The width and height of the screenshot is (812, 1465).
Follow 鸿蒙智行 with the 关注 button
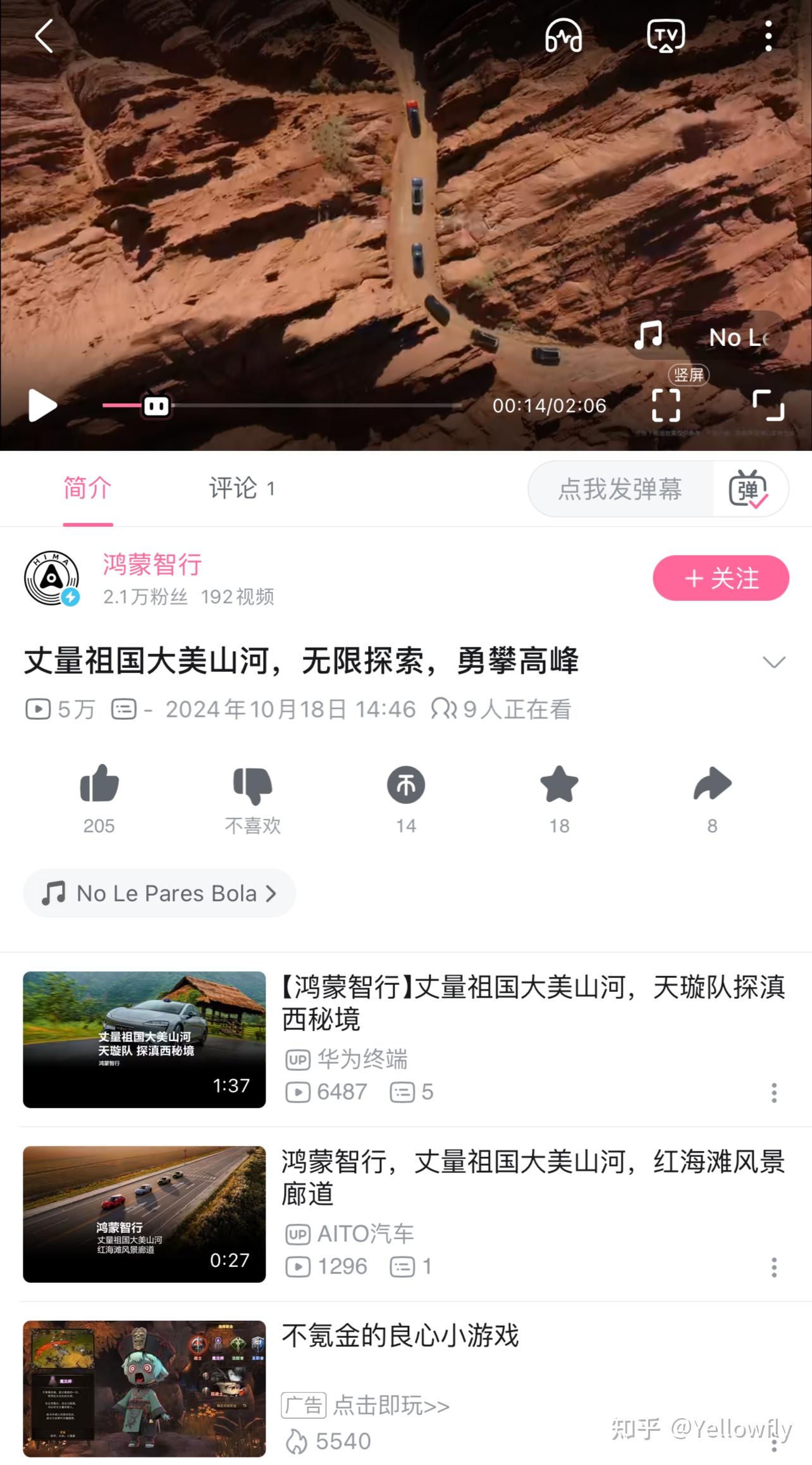pyautogui.click(x=720, y=578)
